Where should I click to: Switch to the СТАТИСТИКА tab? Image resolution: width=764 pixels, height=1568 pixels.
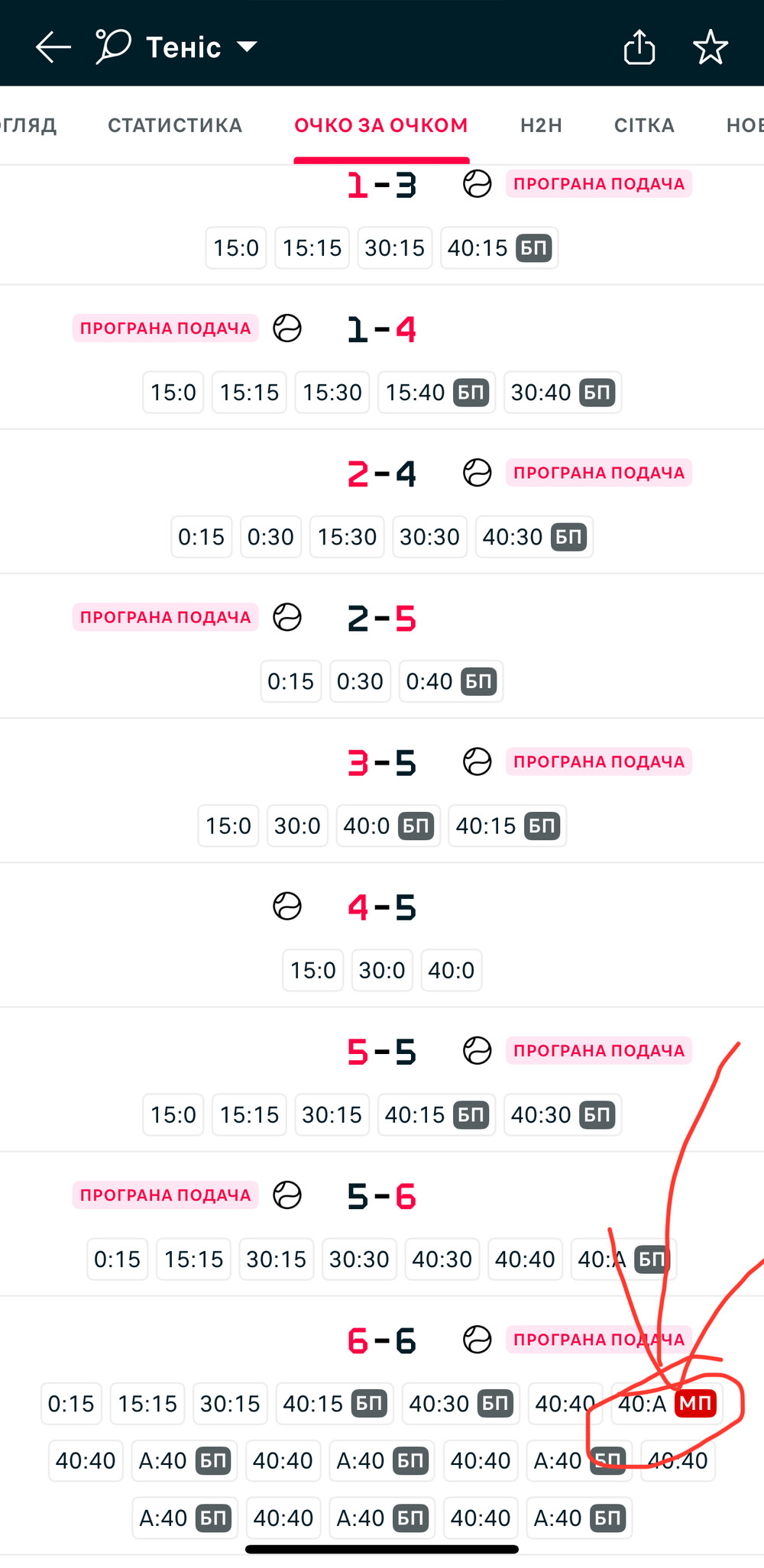tap(175, 125)
